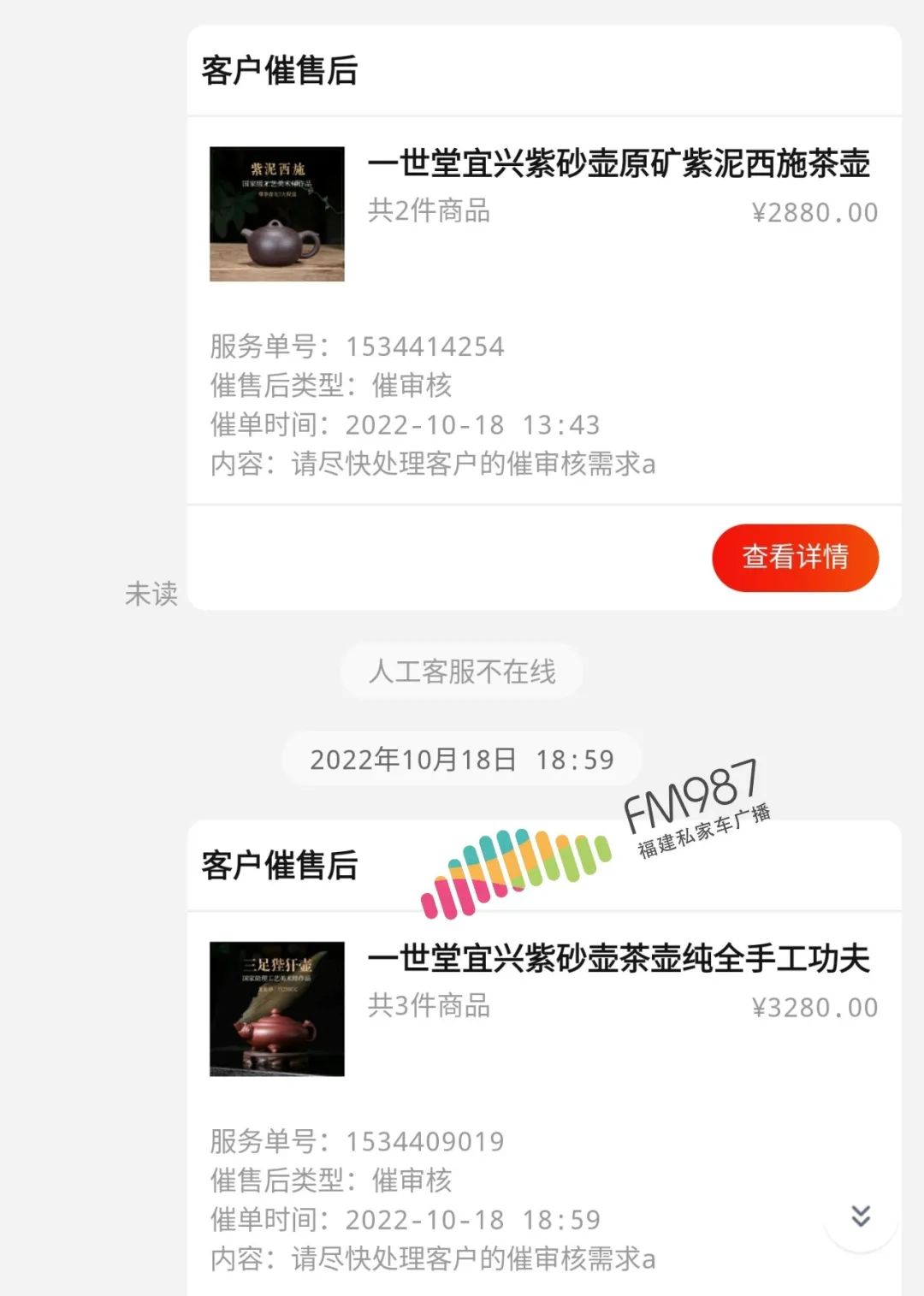Screen dimensions: 924x1296
Task: Select the date header 2022年10月18日 18:59
Action: (462, 756)
